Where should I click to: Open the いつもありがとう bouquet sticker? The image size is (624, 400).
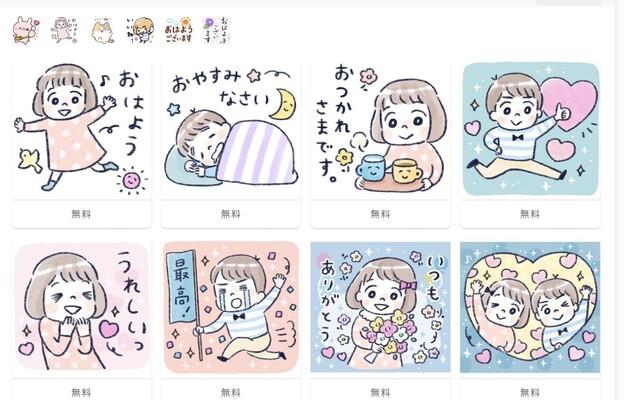click(380, 307)
